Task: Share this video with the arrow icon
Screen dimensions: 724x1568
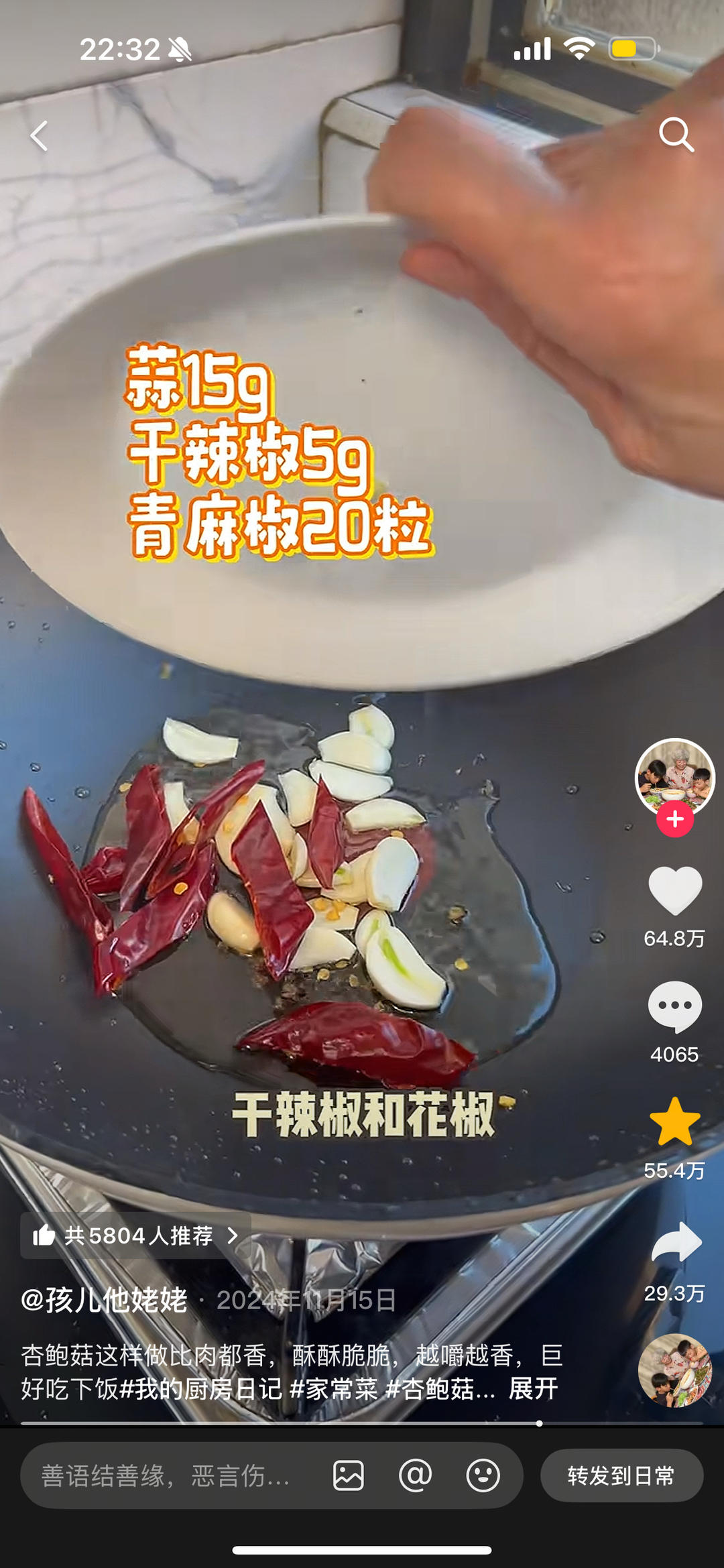Action: (x=676, y=1242)
